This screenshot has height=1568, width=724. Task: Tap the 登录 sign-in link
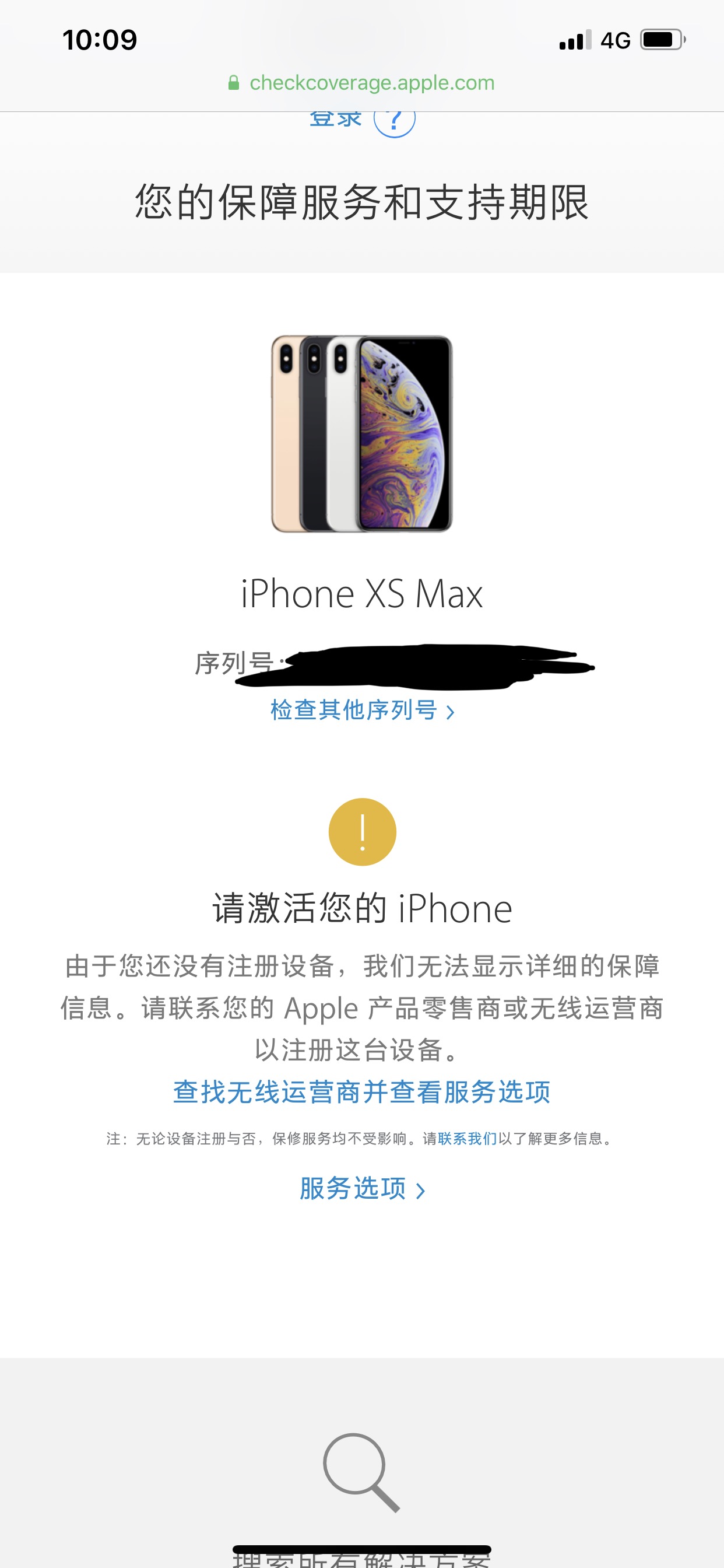coord(335,120)
